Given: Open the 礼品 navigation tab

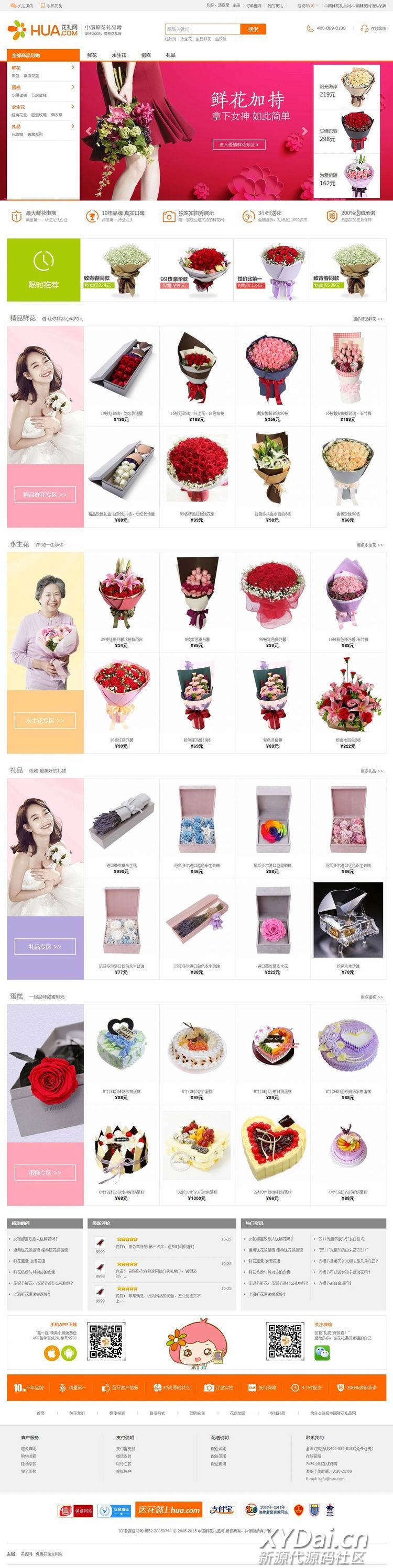Looking at the screenshot, I should 171,55.
